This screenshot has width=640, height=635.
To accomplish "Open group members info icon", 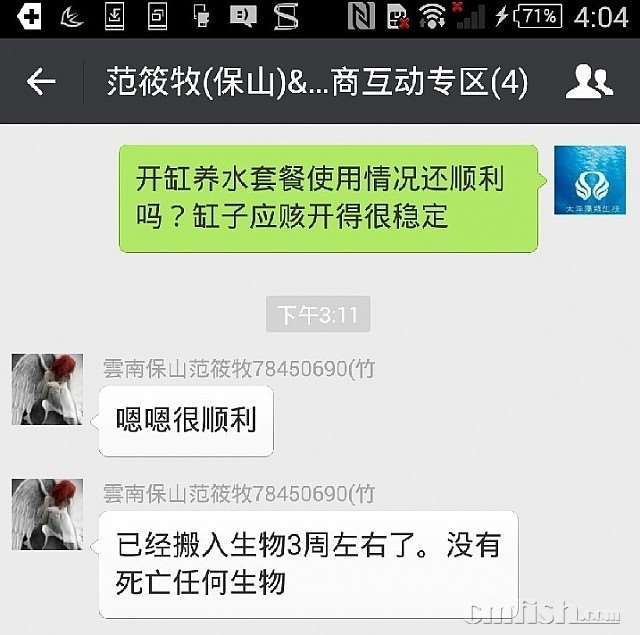I will [x=589, y=82].
